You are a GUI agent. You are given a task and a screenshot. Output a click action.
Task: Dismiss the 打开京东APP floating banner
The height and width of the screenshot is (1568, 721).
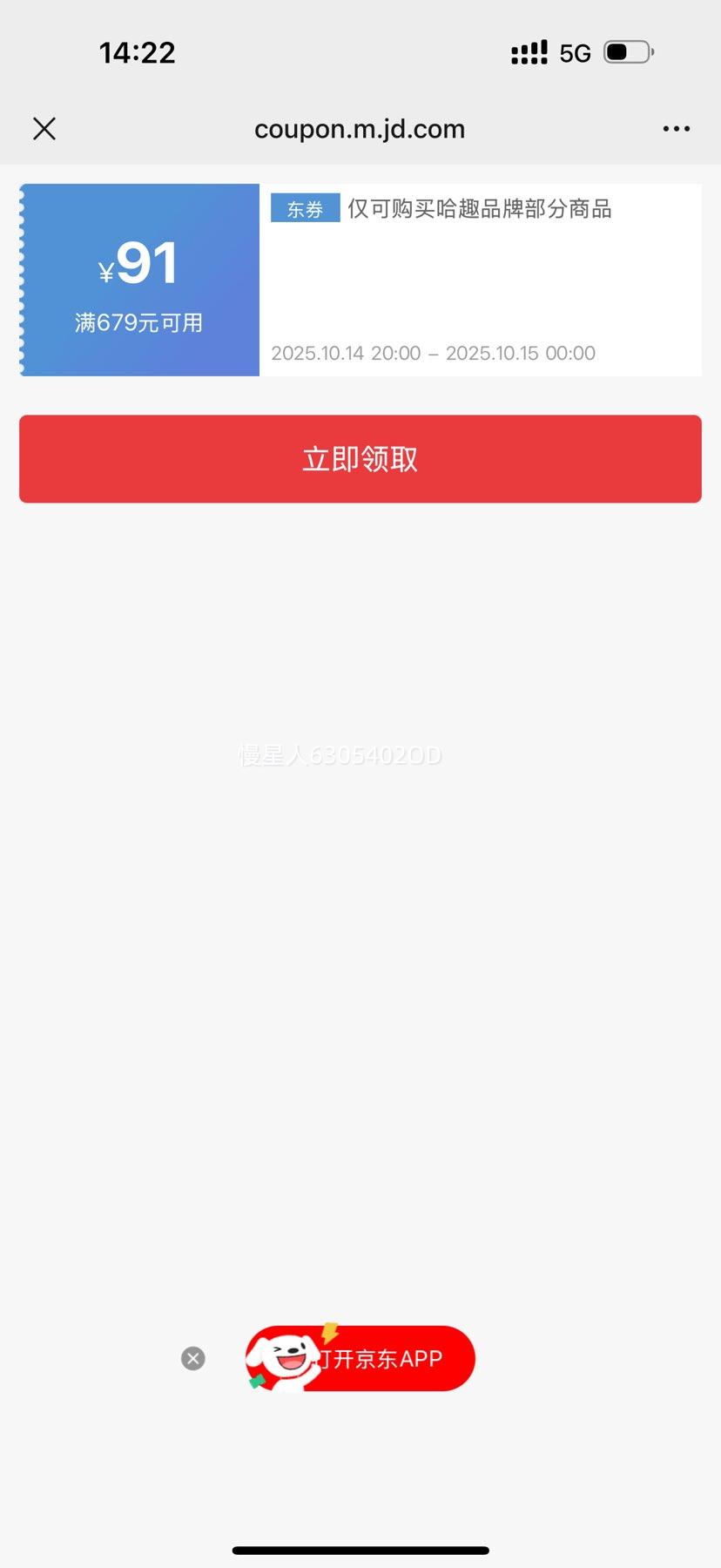pos(193,1358)
